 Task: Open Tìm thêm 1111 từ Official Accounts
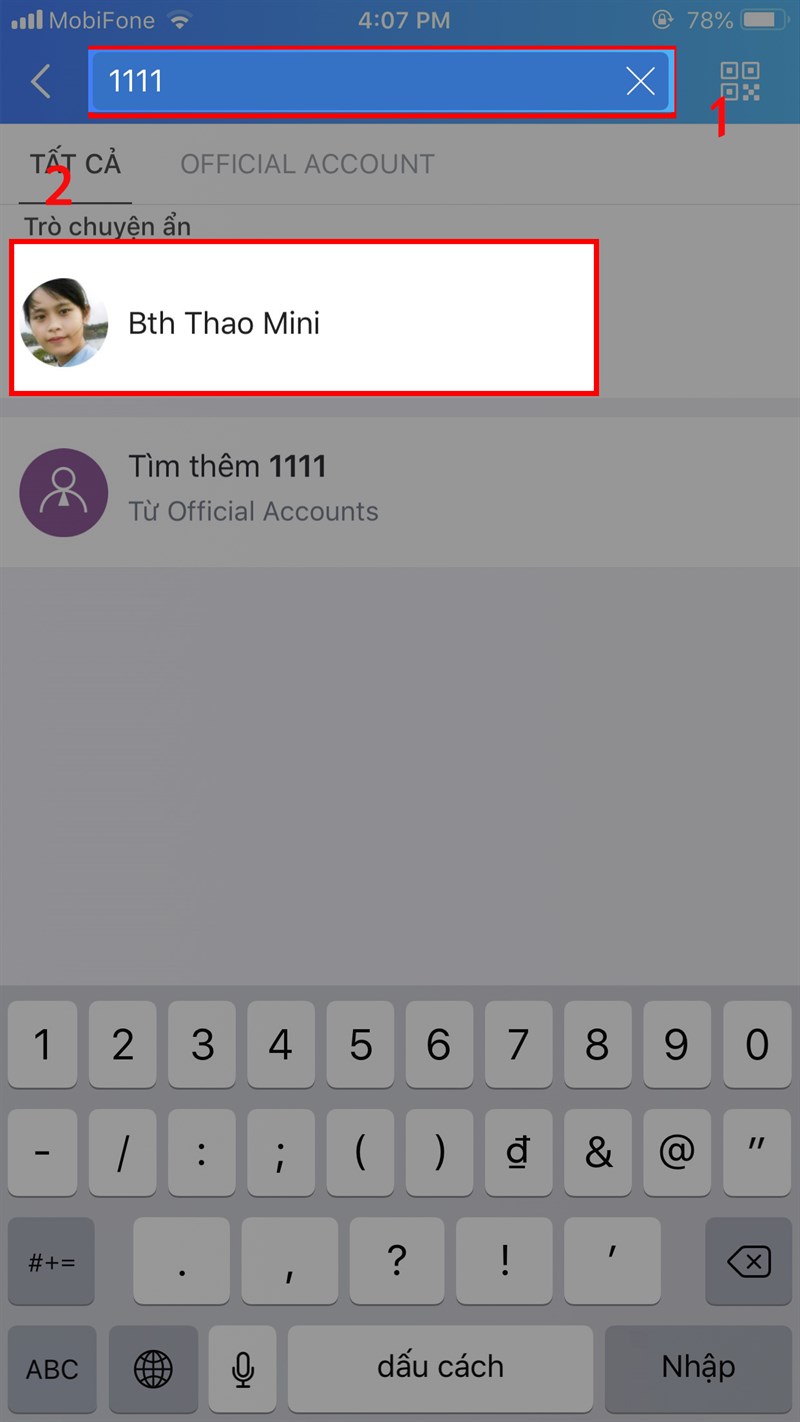(x=300, y=488)
